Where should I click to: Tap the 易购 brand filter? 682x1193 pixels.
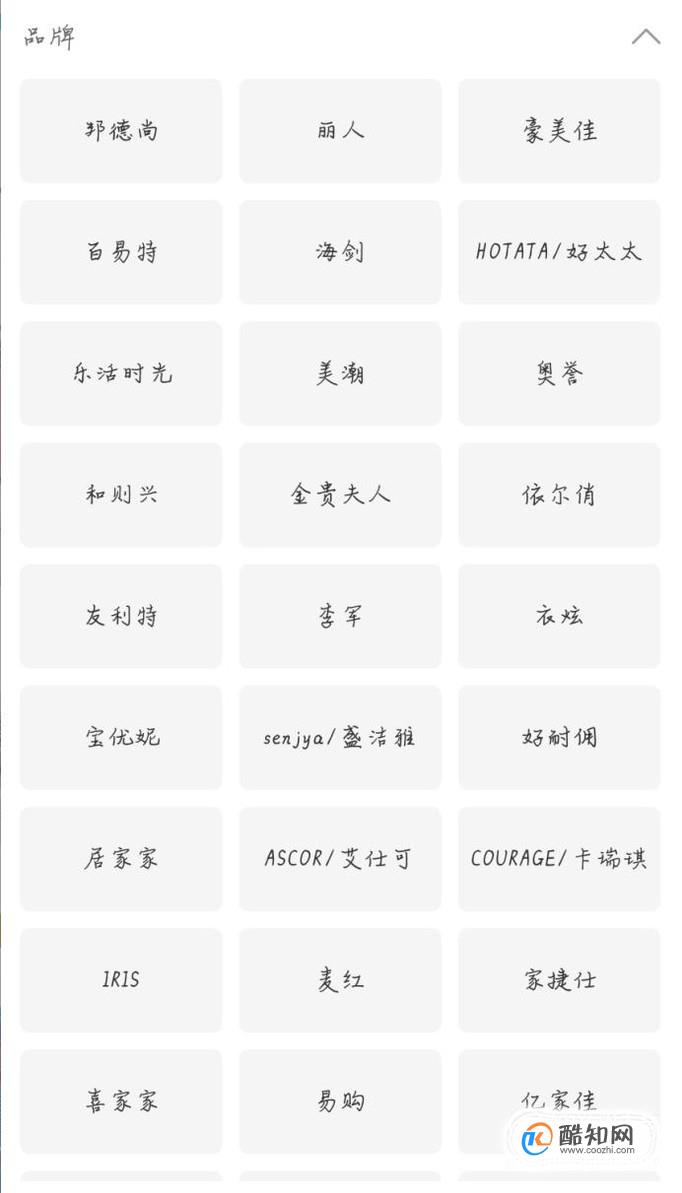click(340, 1102)
